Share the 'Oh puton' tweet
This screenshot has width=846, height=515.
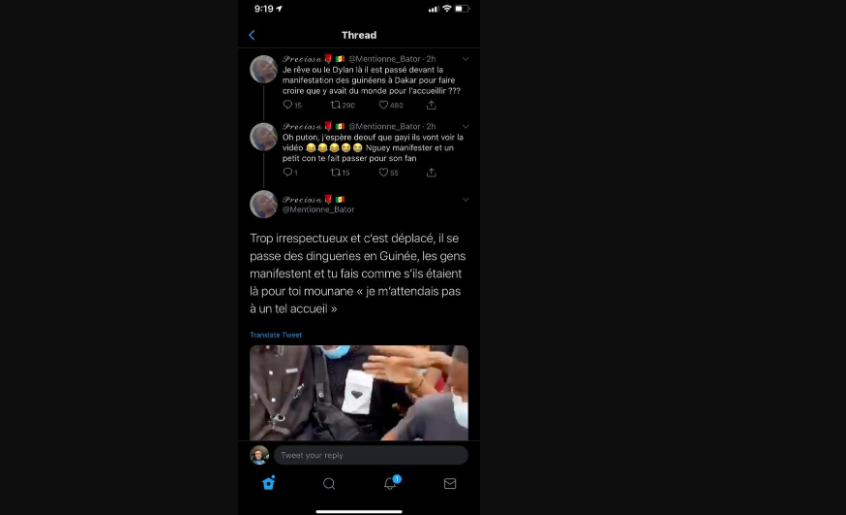pos(431,172)
